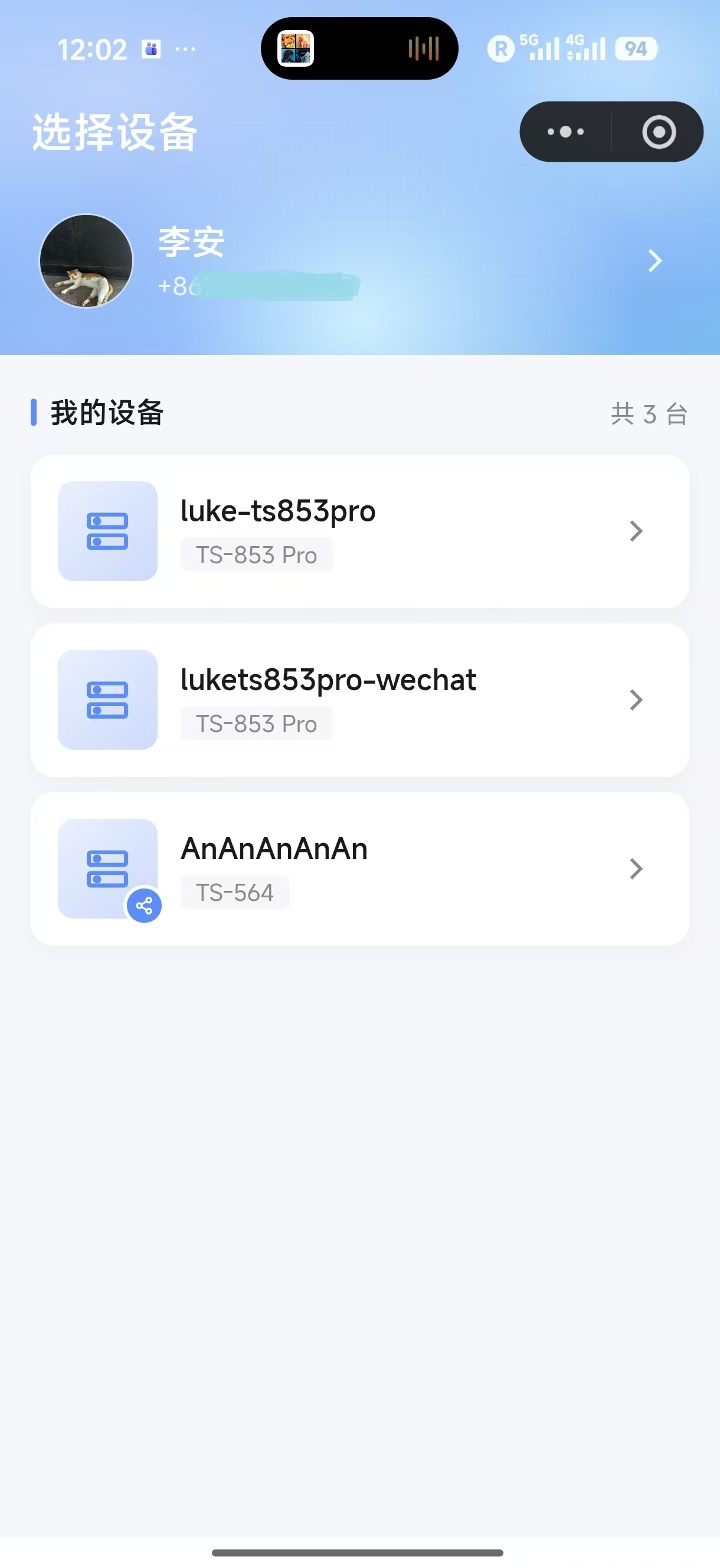This screenshot has width=720, height=1568.
Task: Select the luke-ts853pro device
Action: tap(359, 531)
